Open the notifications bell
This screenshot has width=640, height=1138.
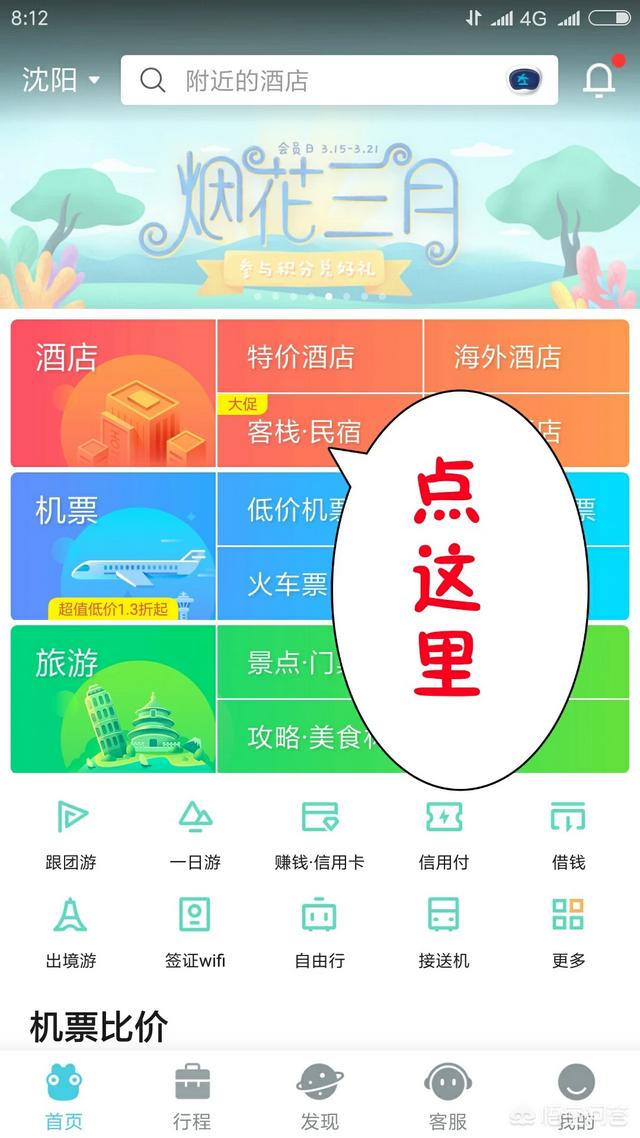coord(598,80)
